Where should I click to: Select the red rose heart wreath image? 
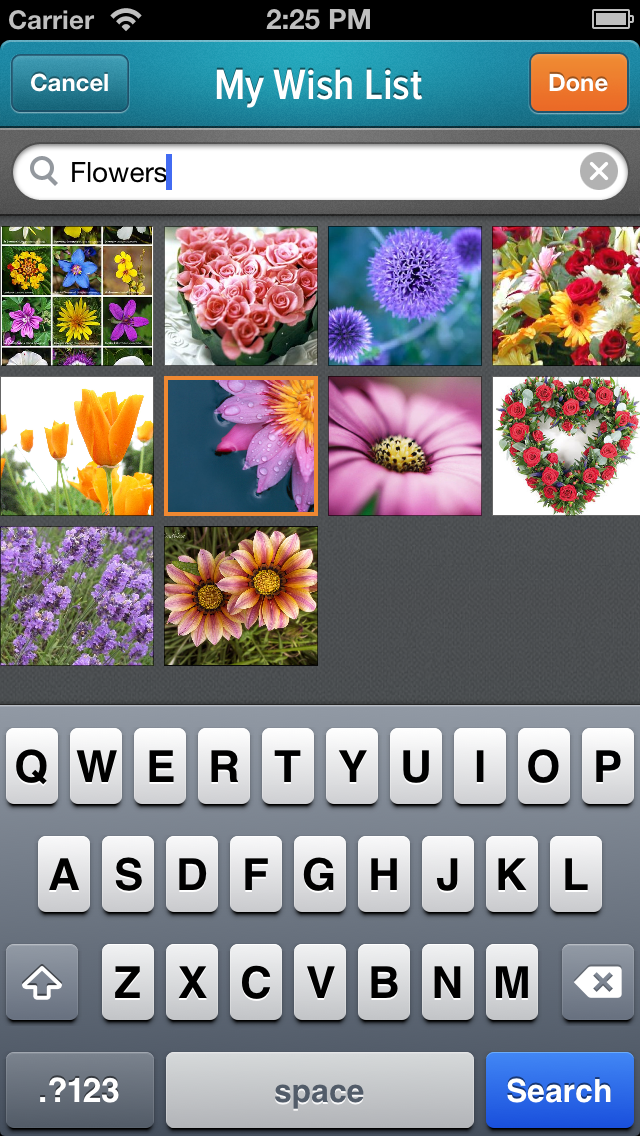coord(566,446)
